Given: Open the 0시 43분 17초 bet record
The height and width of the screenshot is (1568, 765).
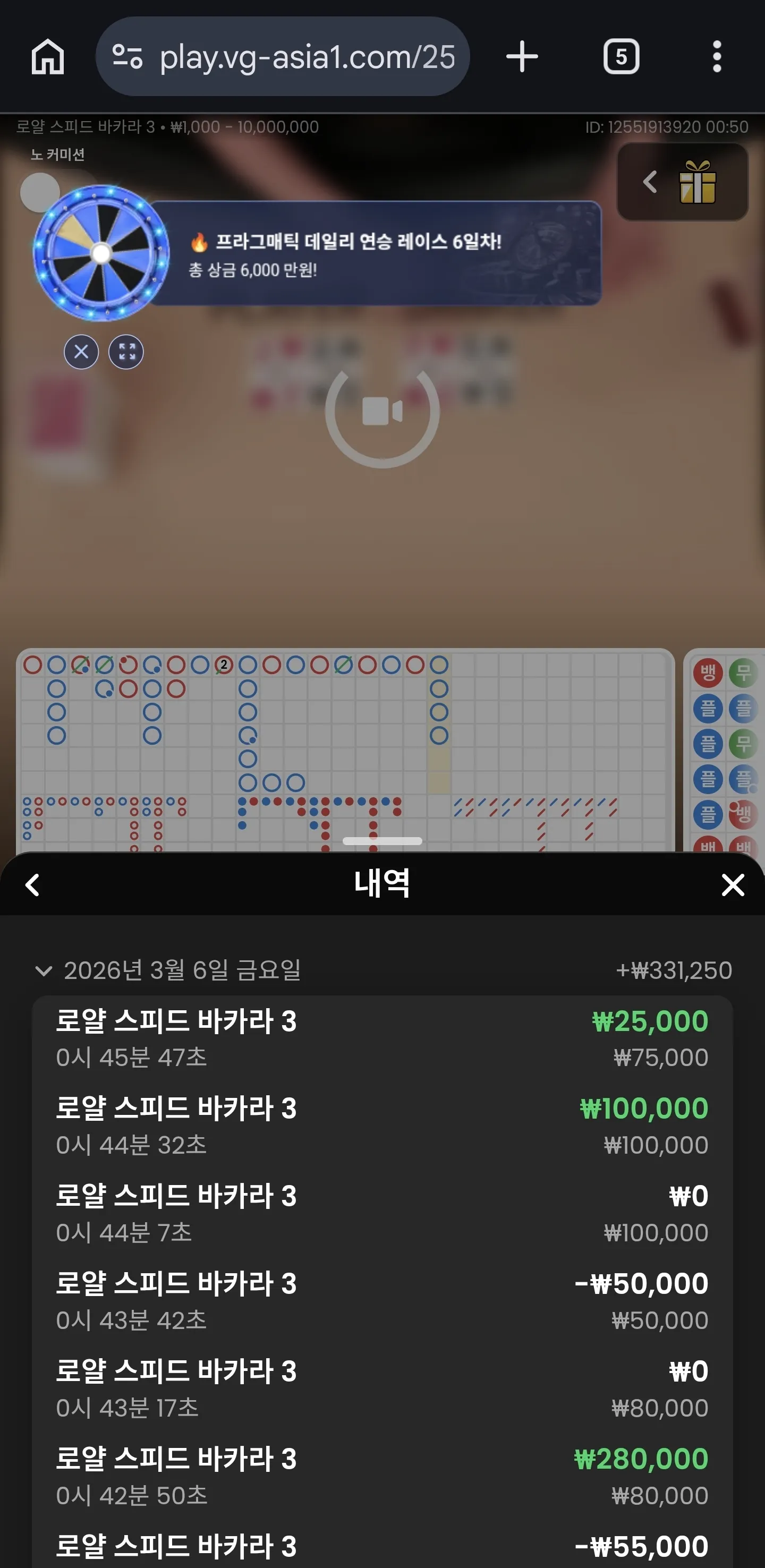Looking at the screenshot, I should (382, 1388).
